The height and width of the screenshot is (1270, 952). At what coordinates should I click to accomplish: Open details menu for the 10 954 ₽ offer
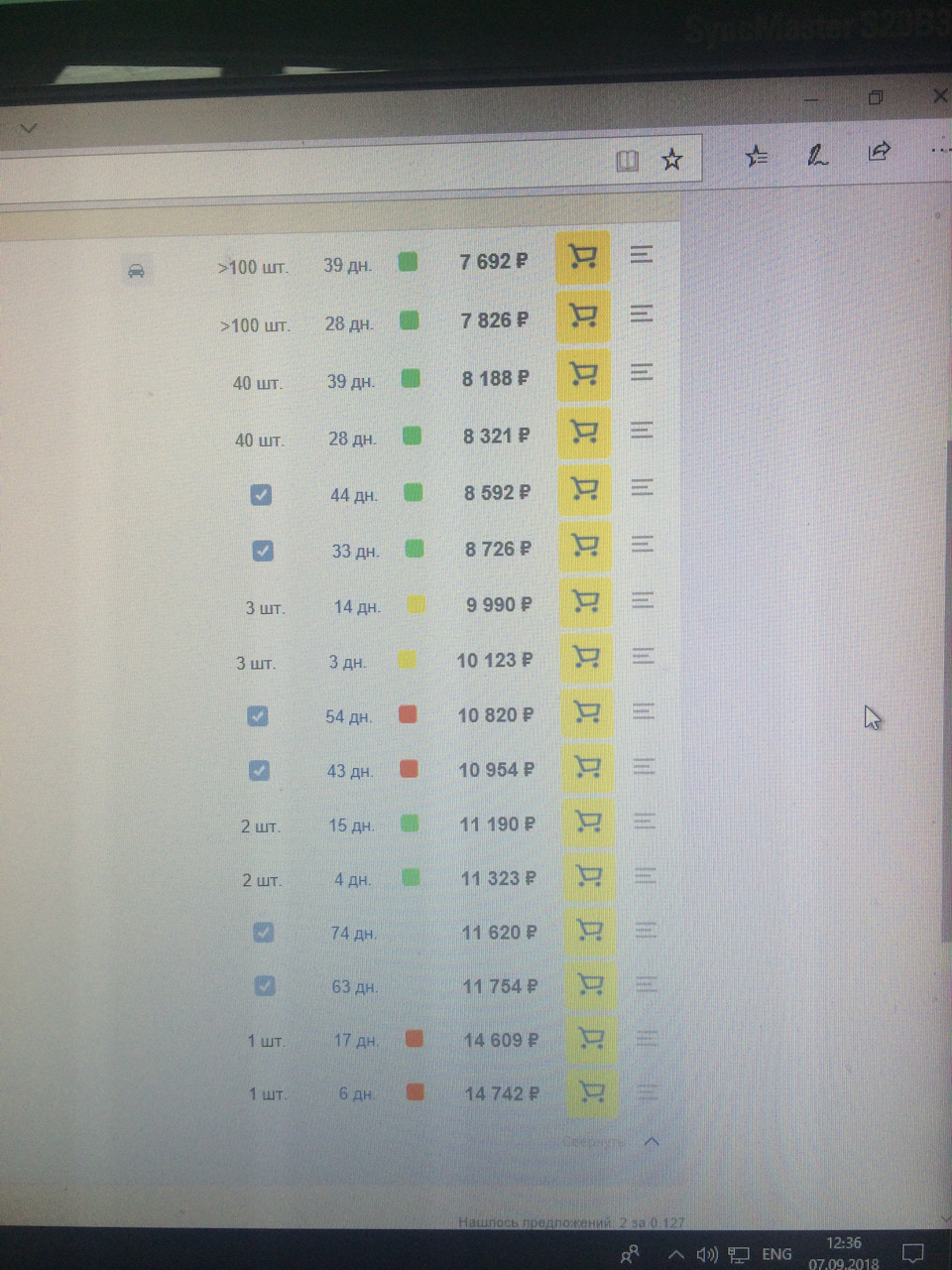point(644,766)
